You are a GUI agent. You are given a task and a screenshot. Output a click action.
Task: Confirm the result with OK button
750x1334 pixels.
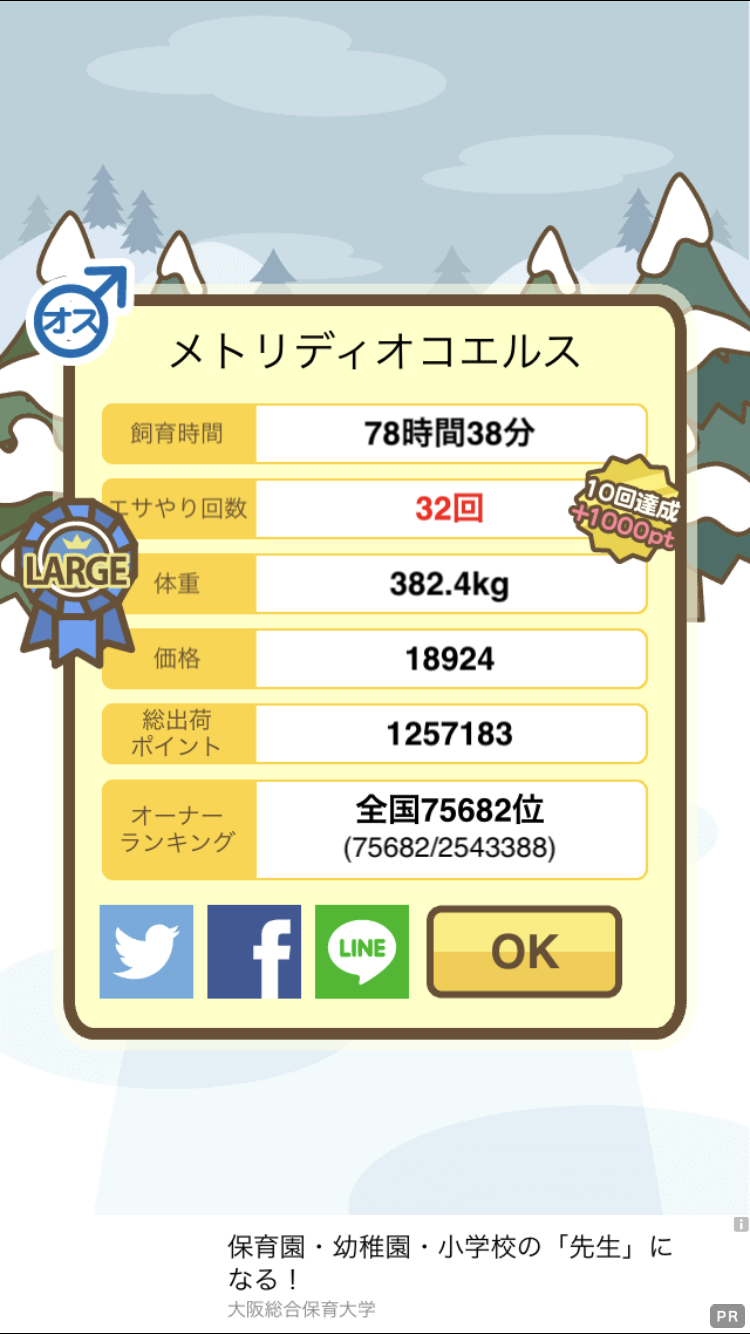tap(525, 952)
